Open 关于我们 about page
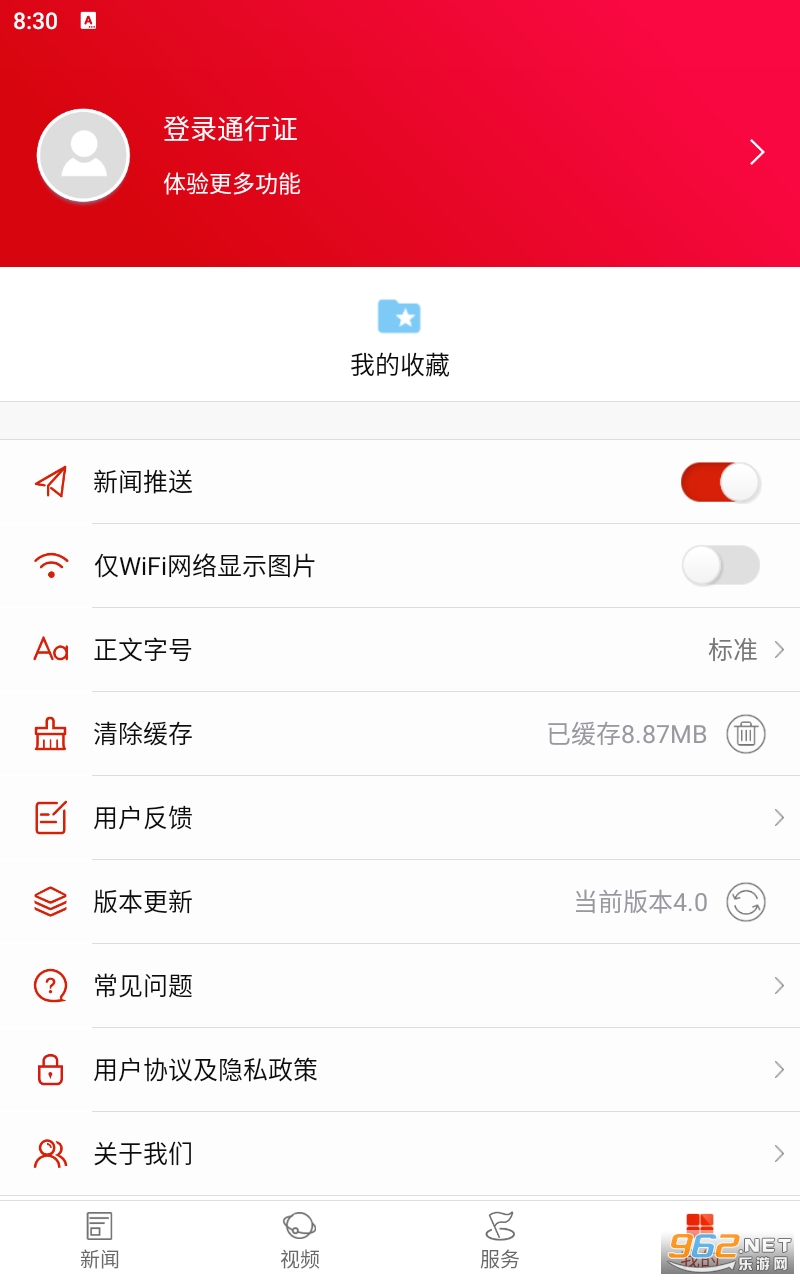Screen dimensions: 800x1280 click(x=400, y=1154)
